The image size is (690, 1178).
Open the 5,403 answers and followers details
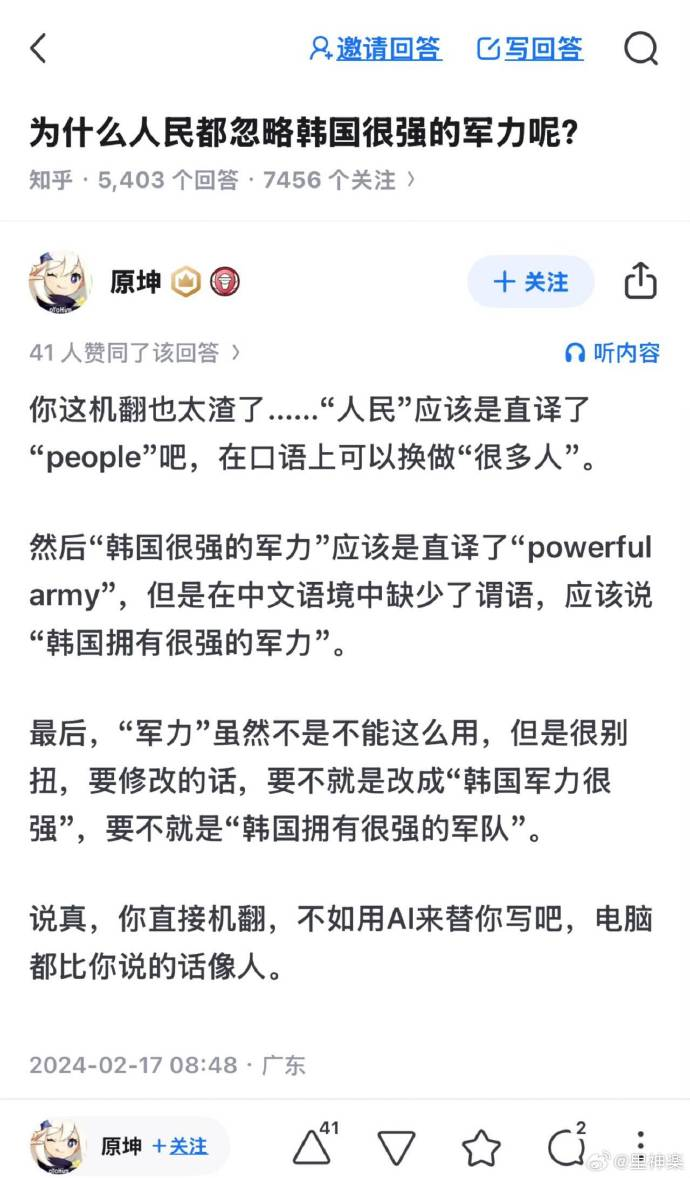pyautogui.click(x=222, y=180)
